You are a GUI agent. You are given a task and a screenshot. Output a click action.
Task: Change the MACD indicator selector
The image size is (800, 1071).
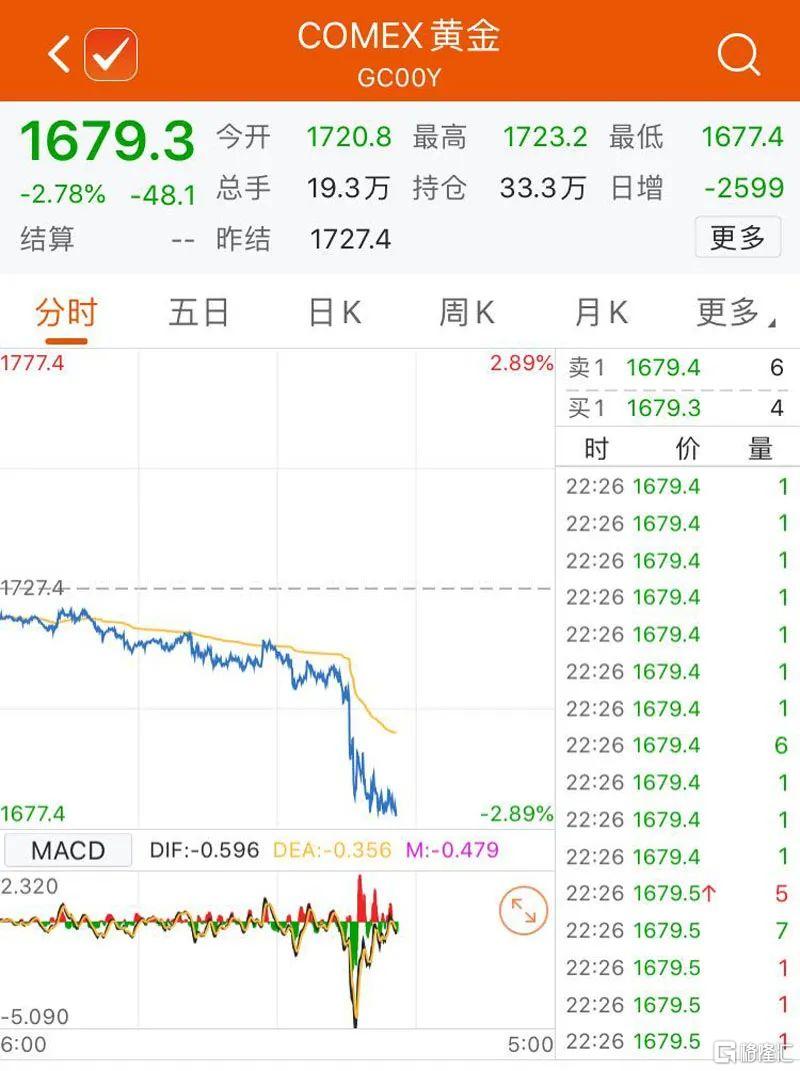pos(68,851)
